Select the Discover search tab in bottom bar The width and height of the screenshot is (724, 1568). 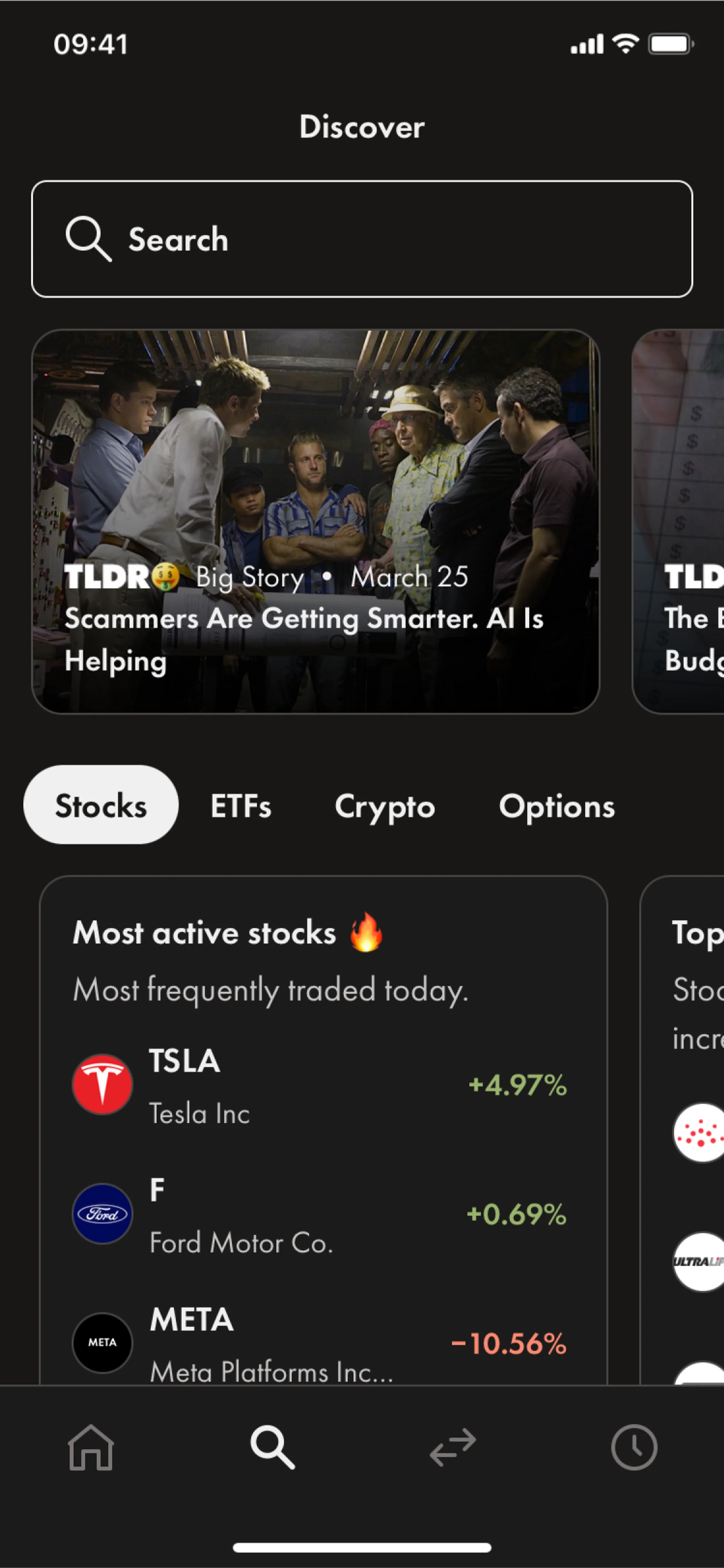click(x=272, y=1447)
